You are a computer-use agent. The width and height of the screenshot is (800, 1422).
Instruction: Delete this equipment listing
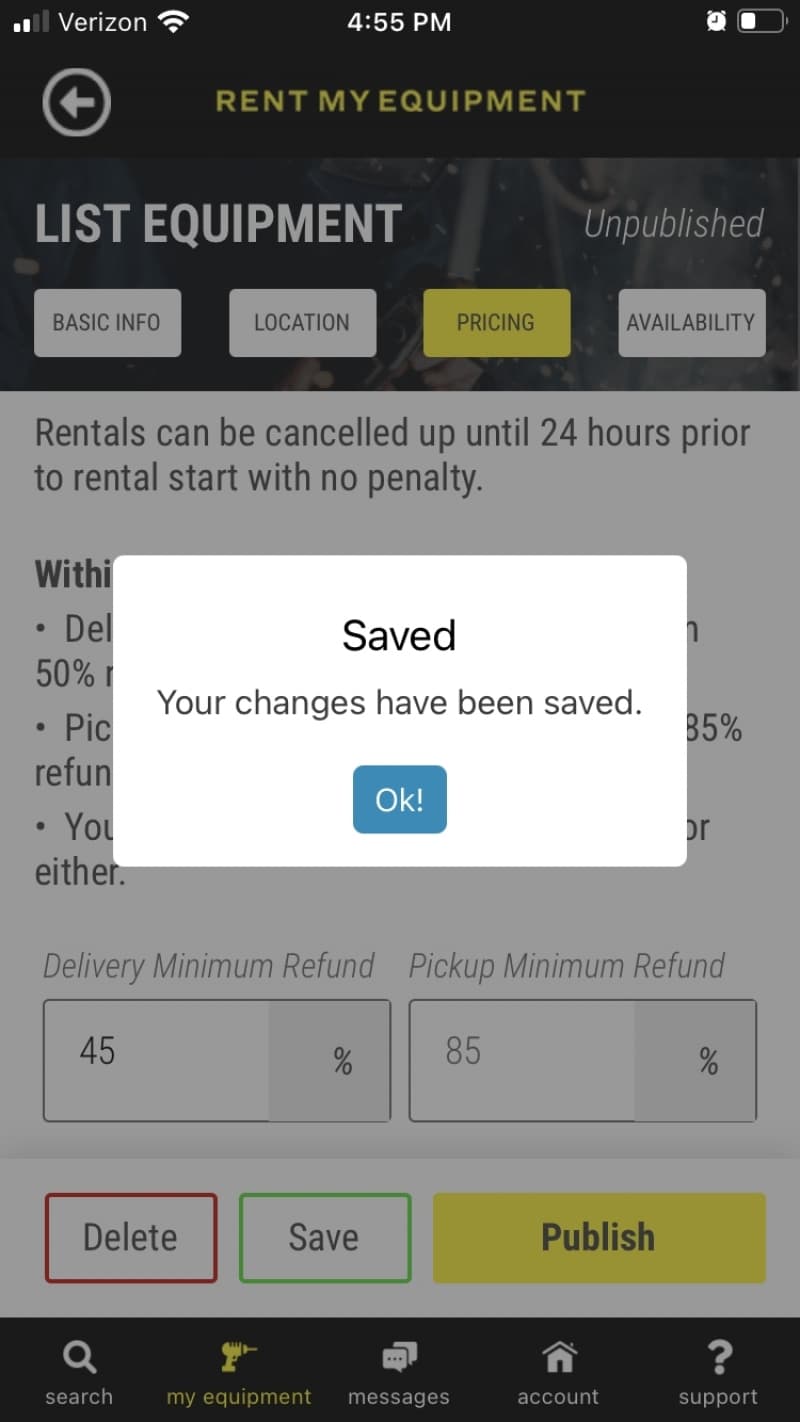point(131,1238)
